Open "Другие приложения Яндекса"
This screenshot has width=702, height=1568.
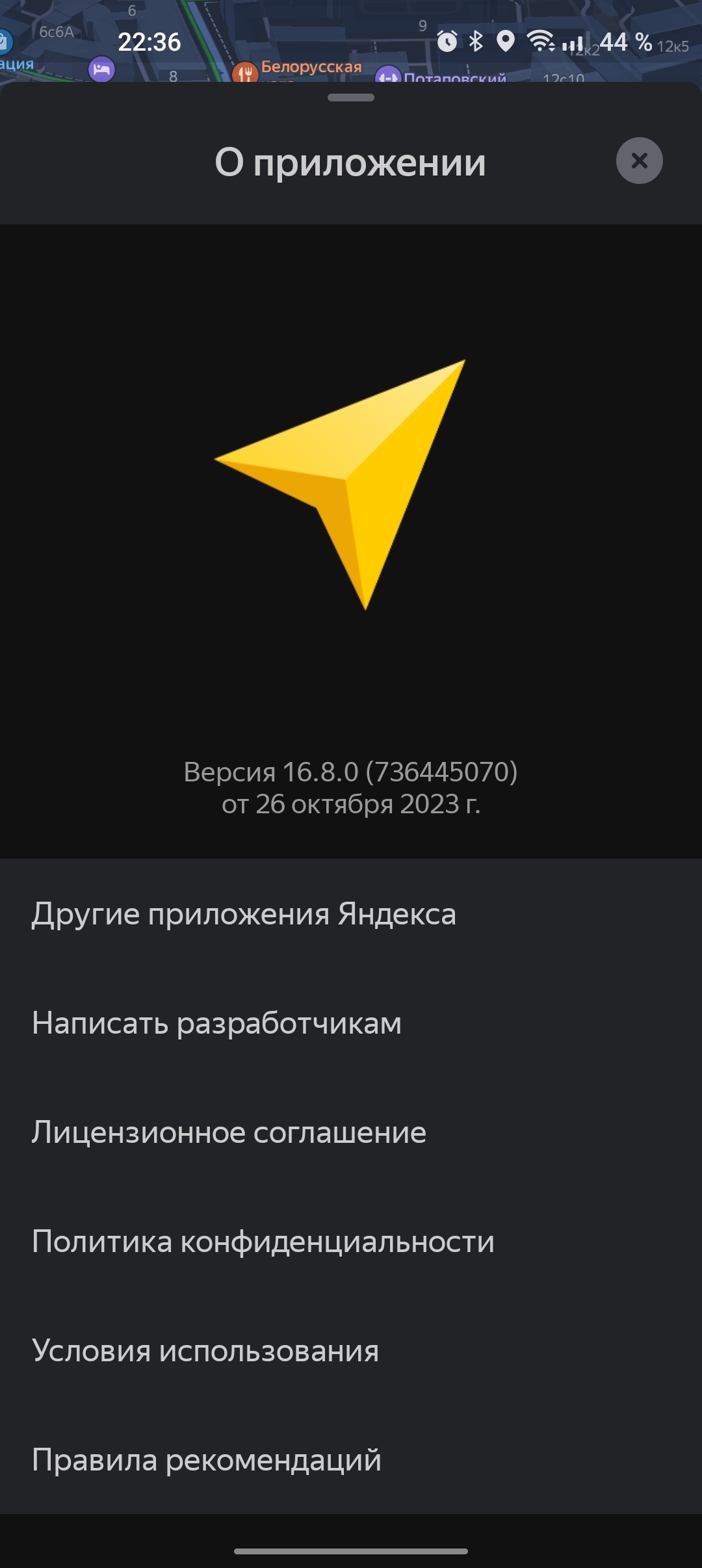point(351,914)
